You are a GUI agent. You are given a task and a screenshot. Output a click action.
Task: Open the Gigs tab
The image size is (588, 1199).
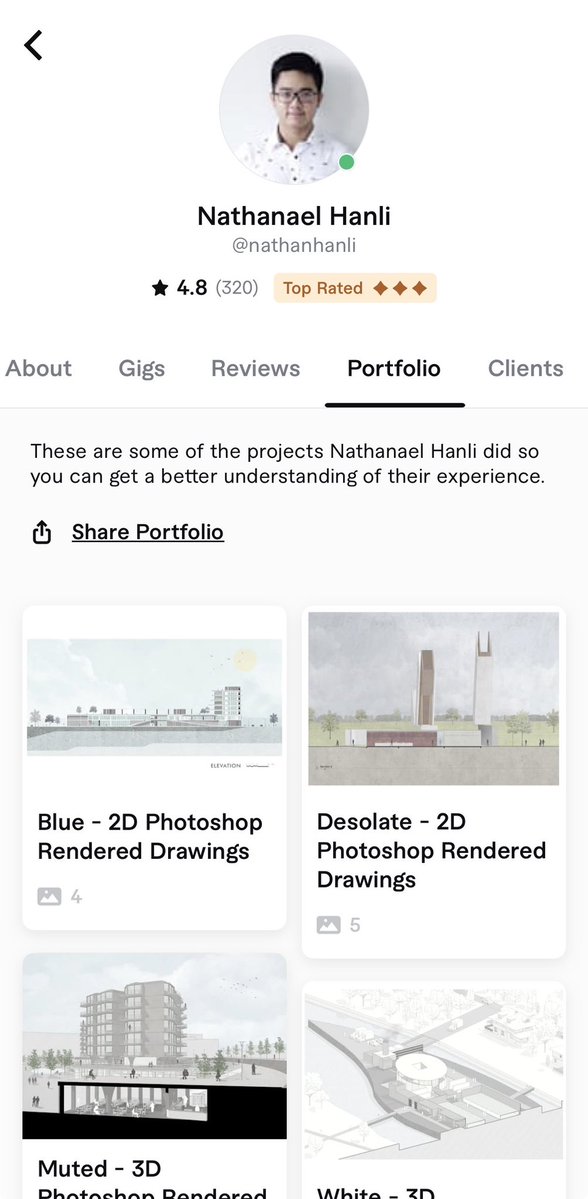(x=141, y=369)
